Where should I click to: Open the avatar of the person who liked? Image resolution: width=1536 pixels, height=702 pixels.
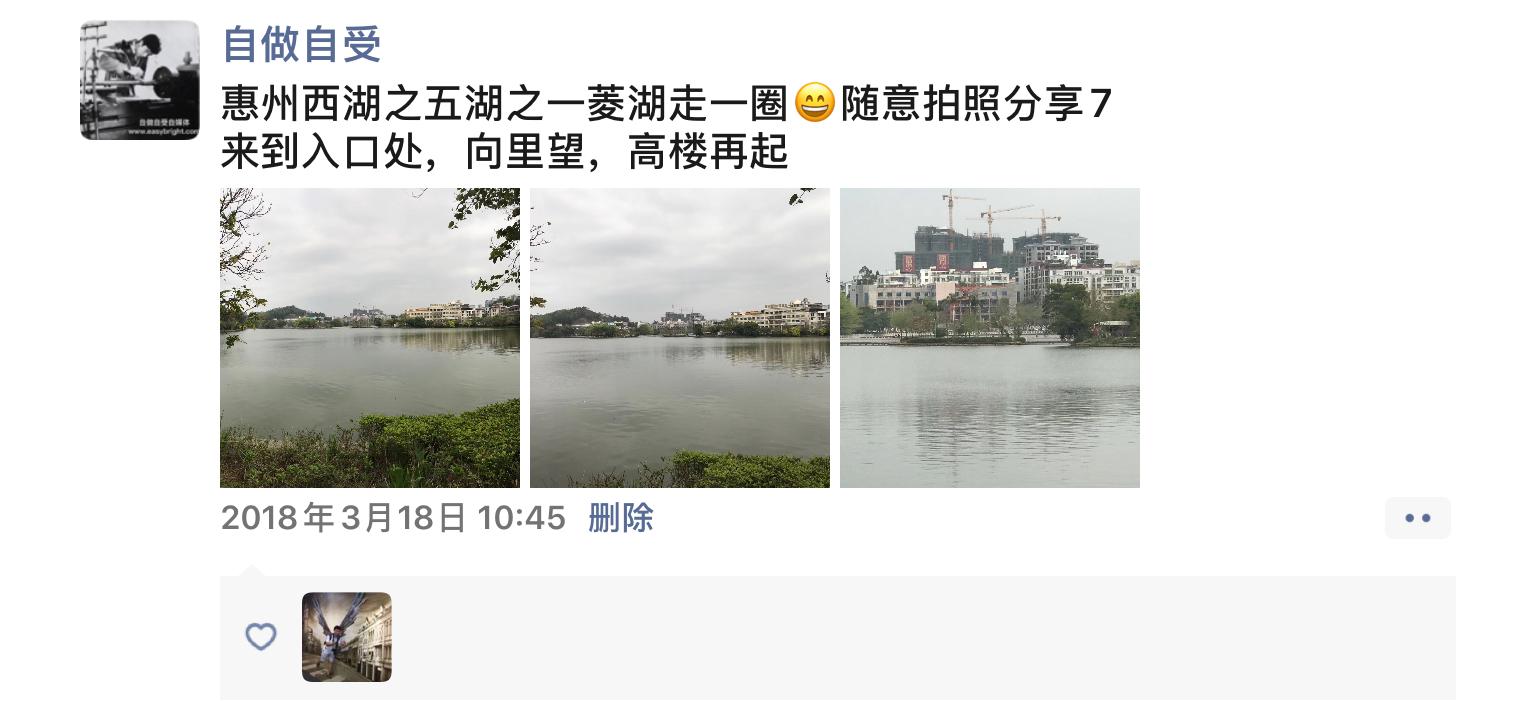[x=347, y=637]
